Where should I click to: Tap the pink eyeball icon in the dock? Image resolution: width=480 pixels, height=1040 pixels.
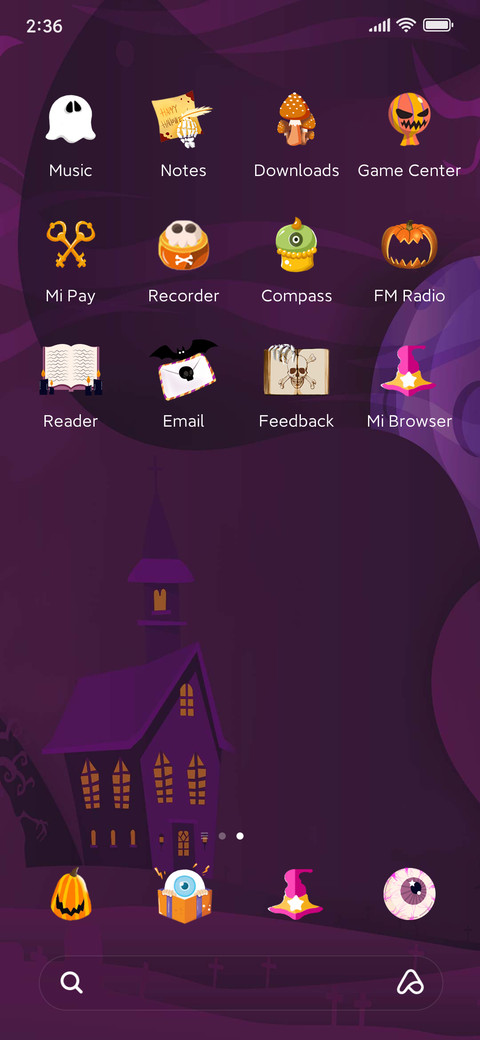coord(410,894)
